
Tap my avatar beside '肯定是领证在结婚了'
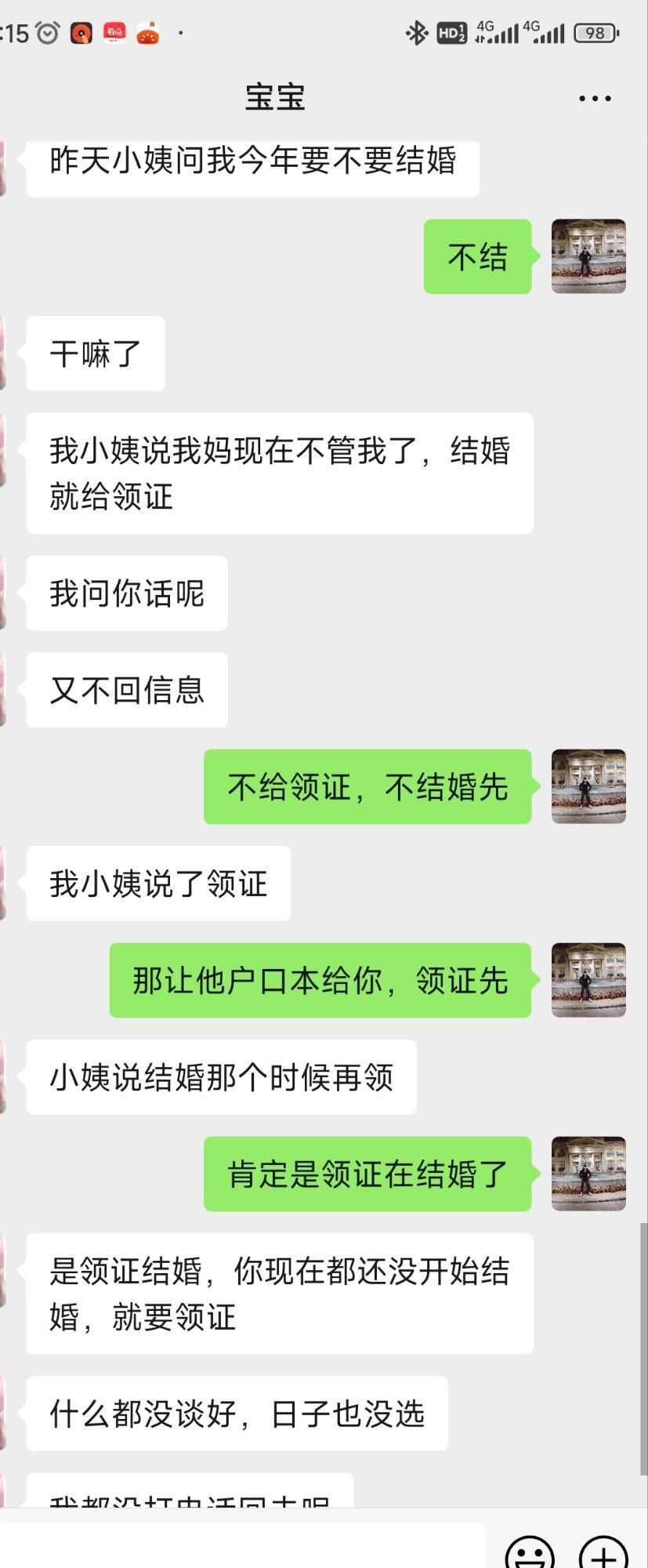588,1174
